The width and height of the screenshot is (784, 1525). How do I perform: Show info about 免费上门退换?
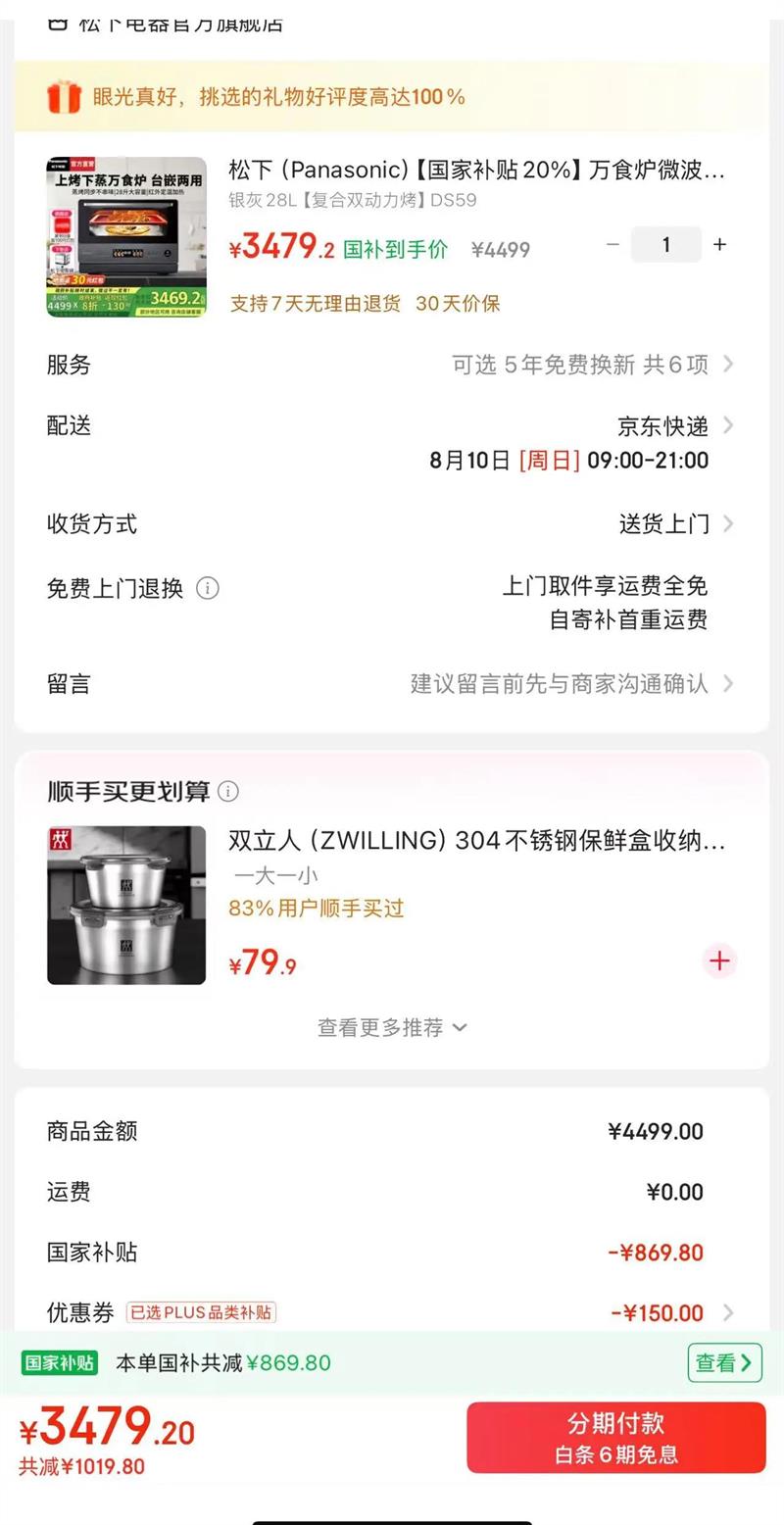pos(208,588)
